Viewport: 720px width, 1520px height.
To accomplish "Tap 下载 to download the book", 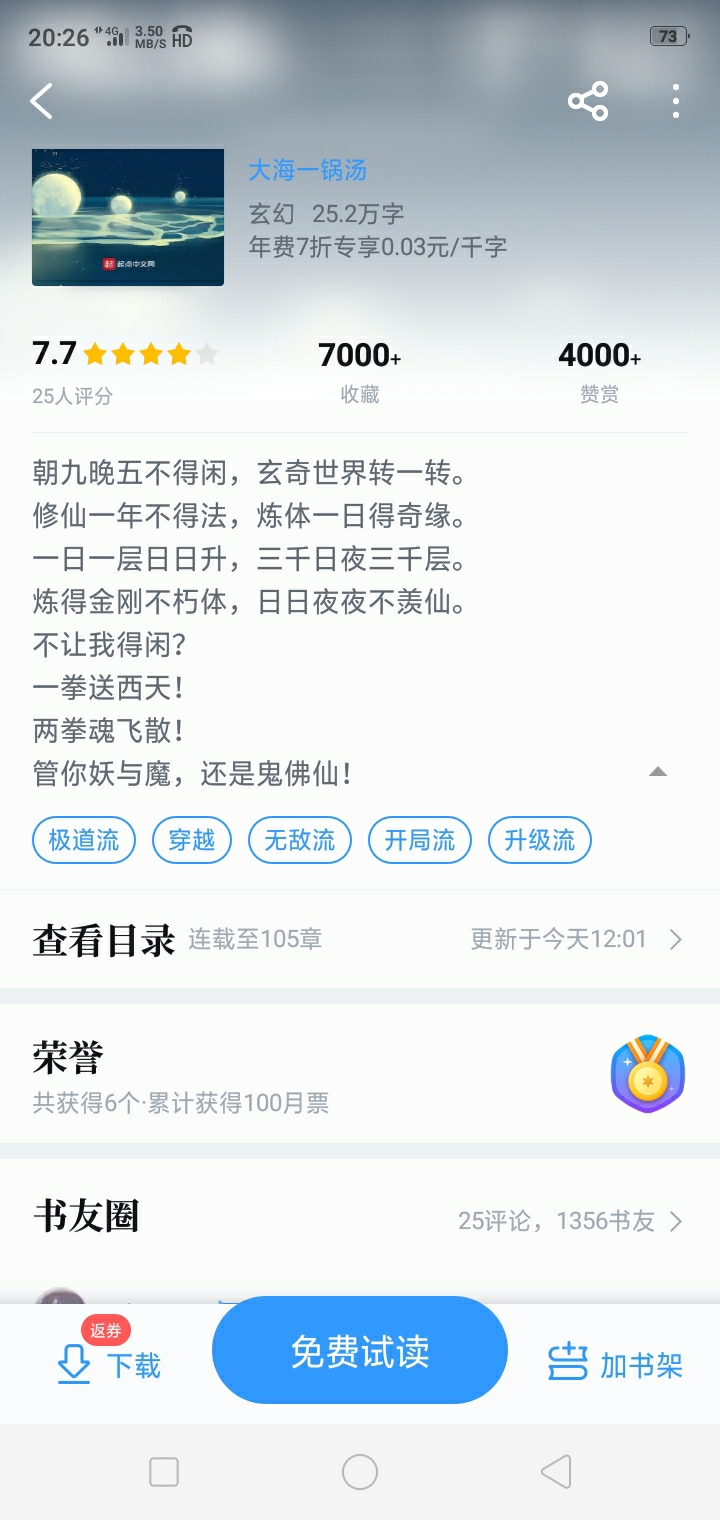I will 109,1365.
